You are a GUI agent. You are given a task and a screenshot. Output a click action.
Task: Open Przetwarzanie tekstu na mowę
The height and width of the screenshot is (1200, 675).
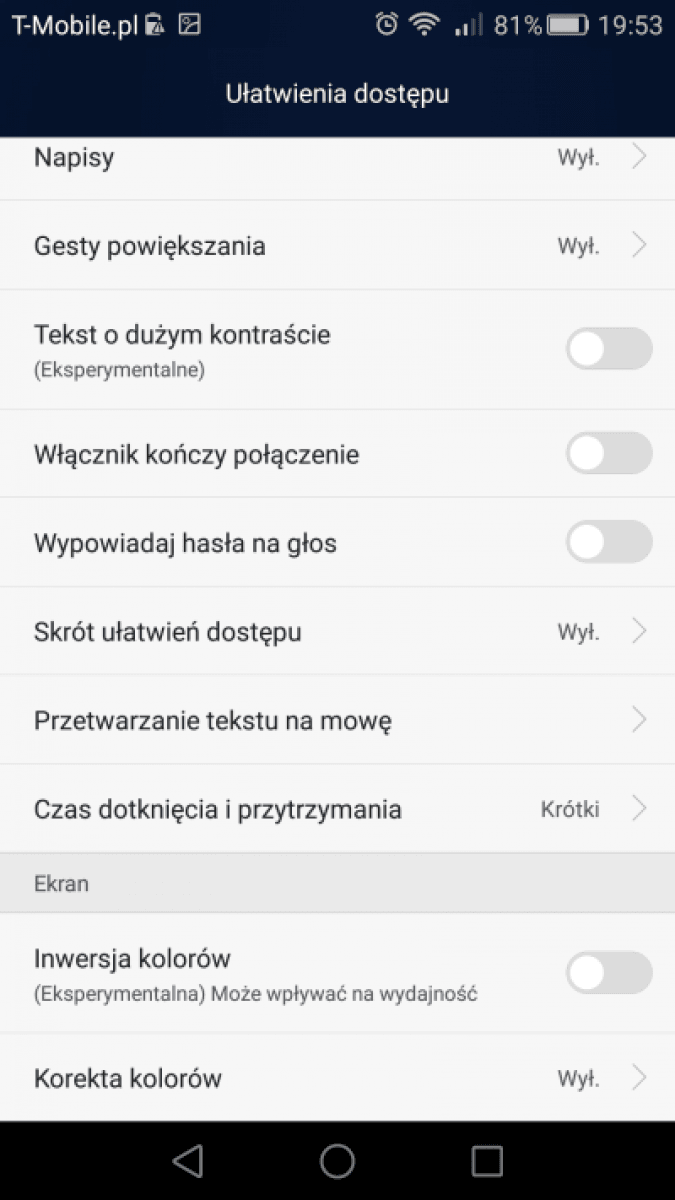click(337, 720)
